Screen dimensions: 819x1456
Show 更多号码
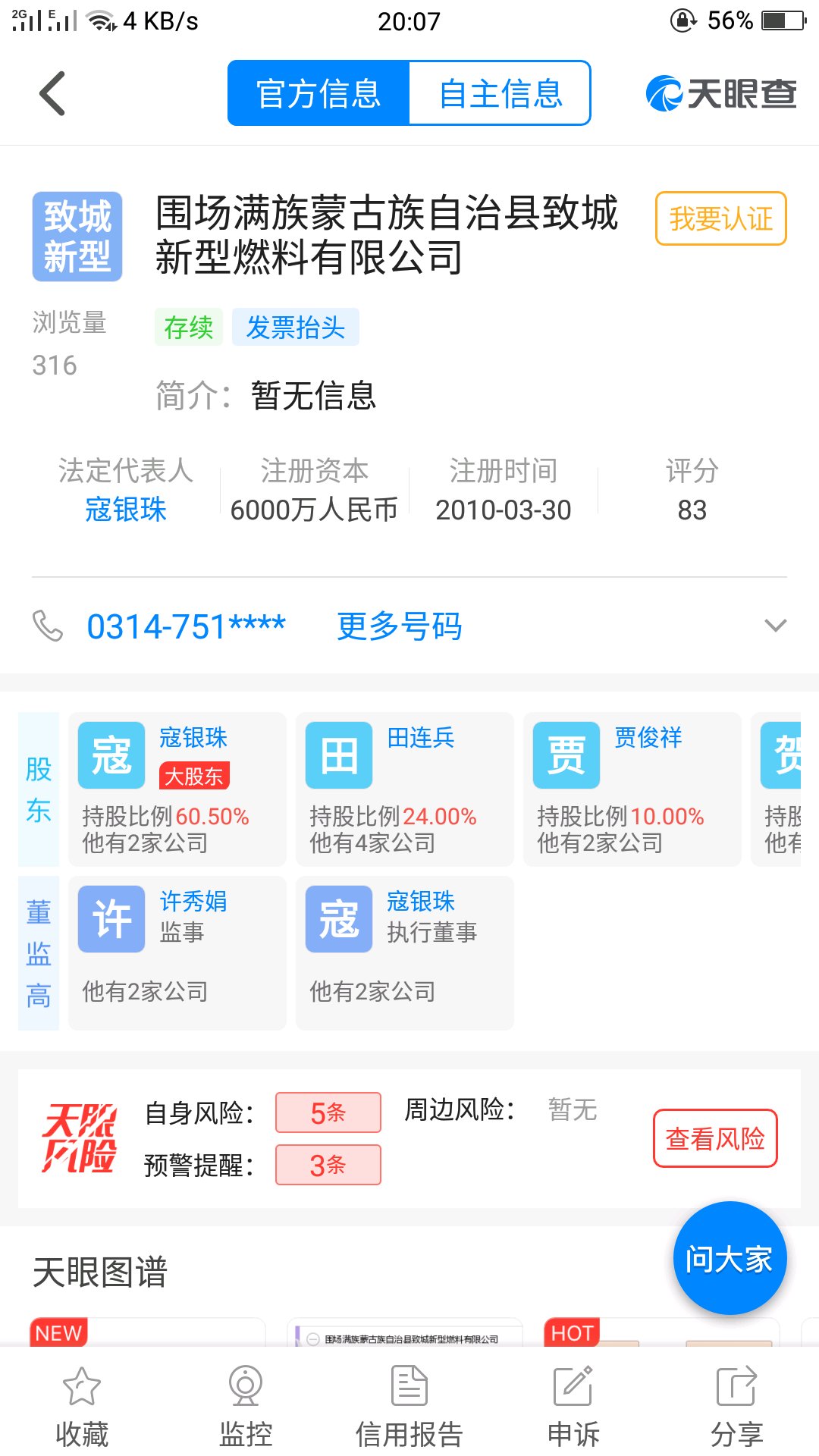pyautogui.click(x=400, y=626)
